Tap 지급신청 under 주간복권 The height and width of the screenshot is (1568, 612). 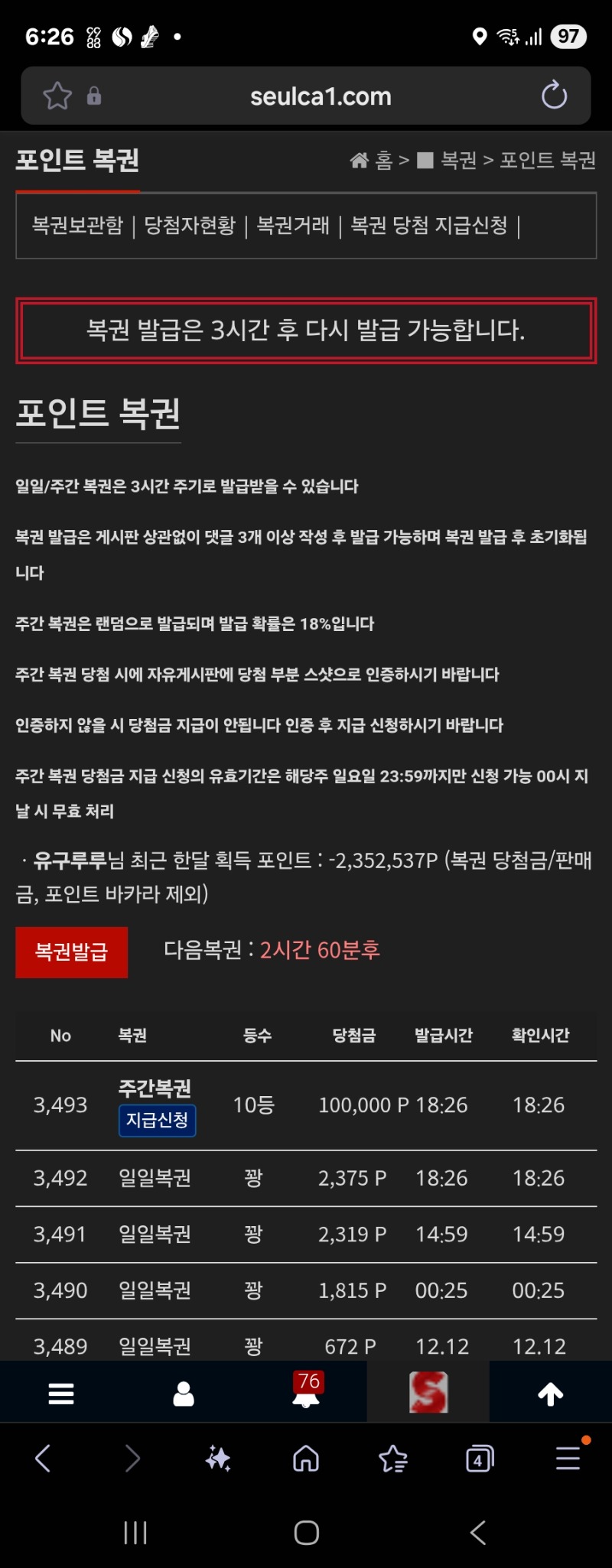pyautogui.click(x=157, y=1121)
